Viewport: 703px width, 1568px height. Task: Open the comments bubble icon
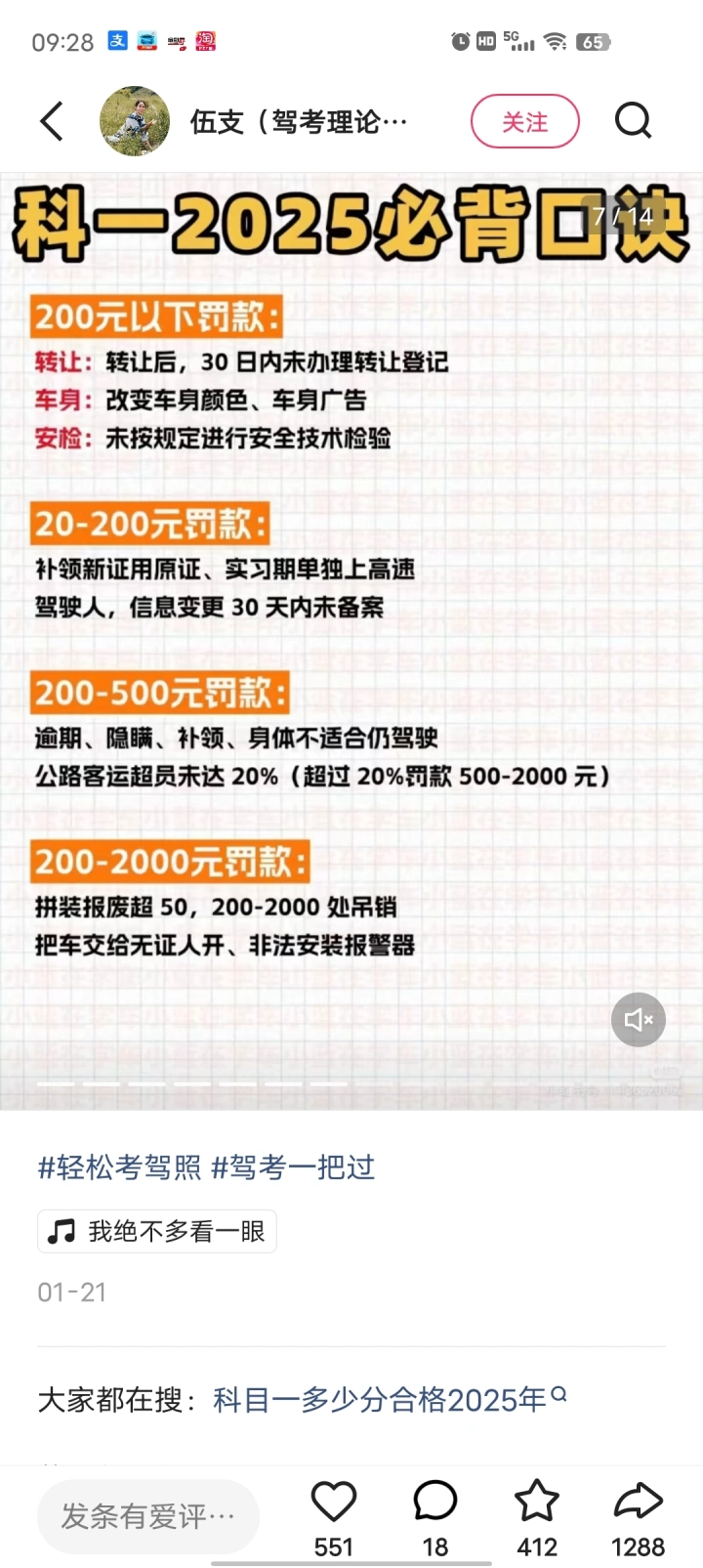(434, 1503)
